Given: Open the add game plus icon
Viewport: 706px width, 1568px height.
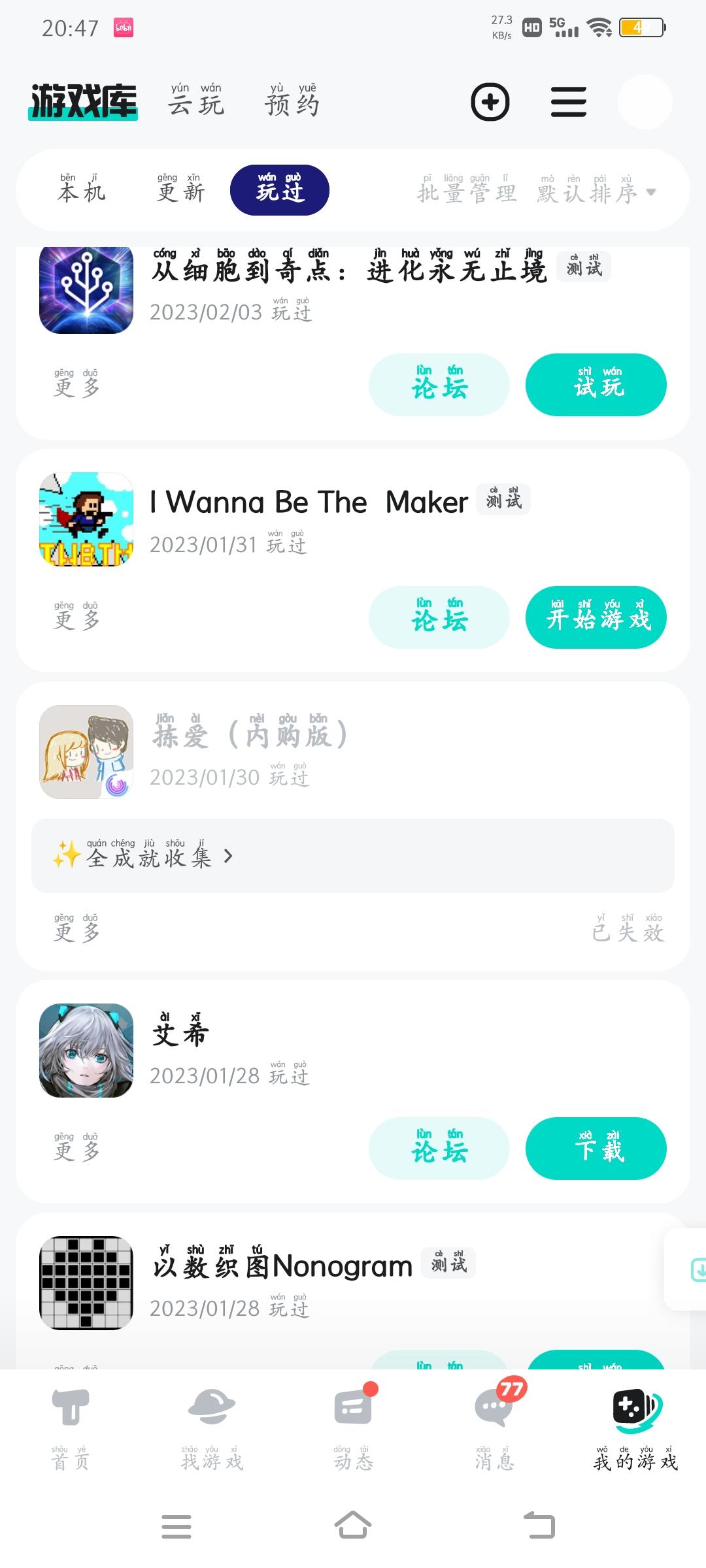Looking at the screenshot, I should point(491,103).
